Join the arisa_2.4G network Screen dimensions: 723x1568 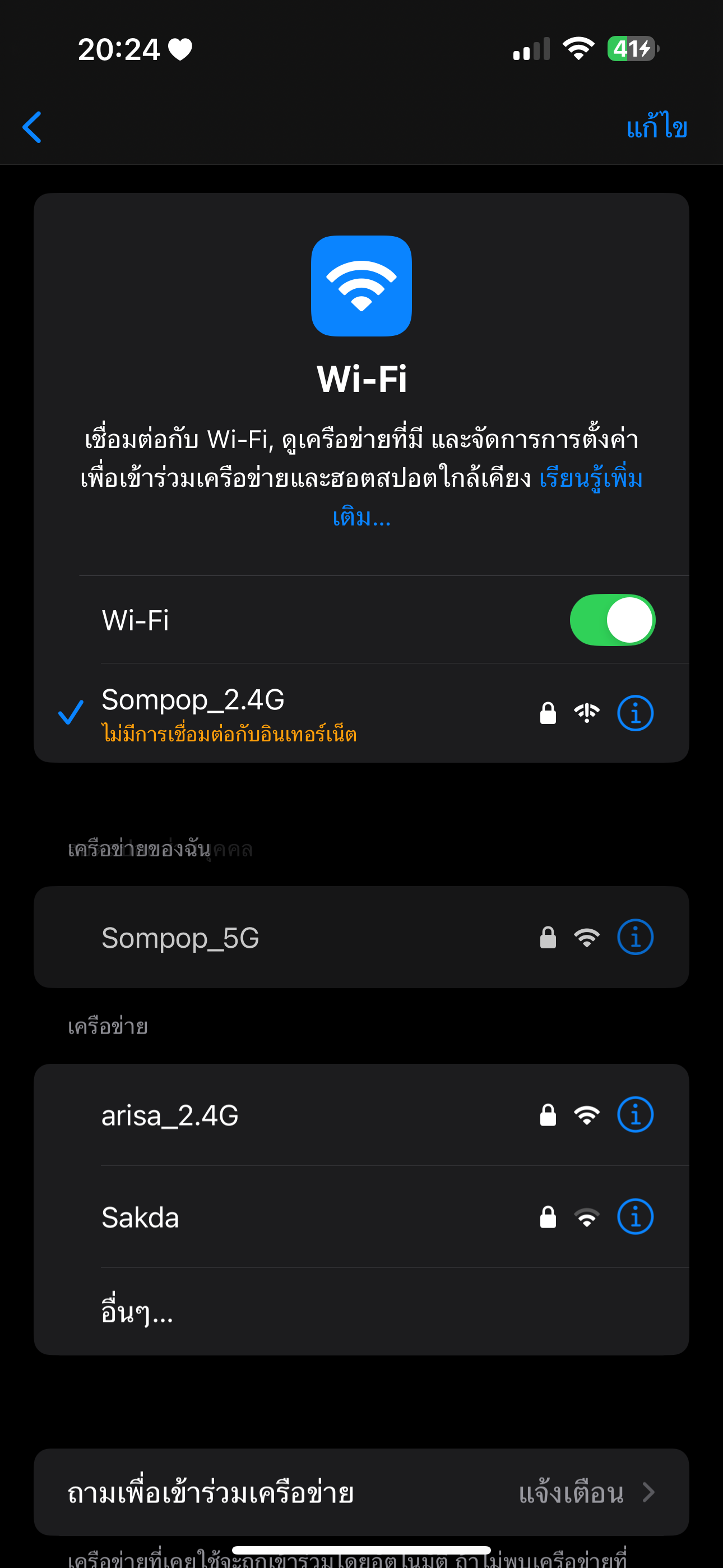click(x=361, y=1114)
